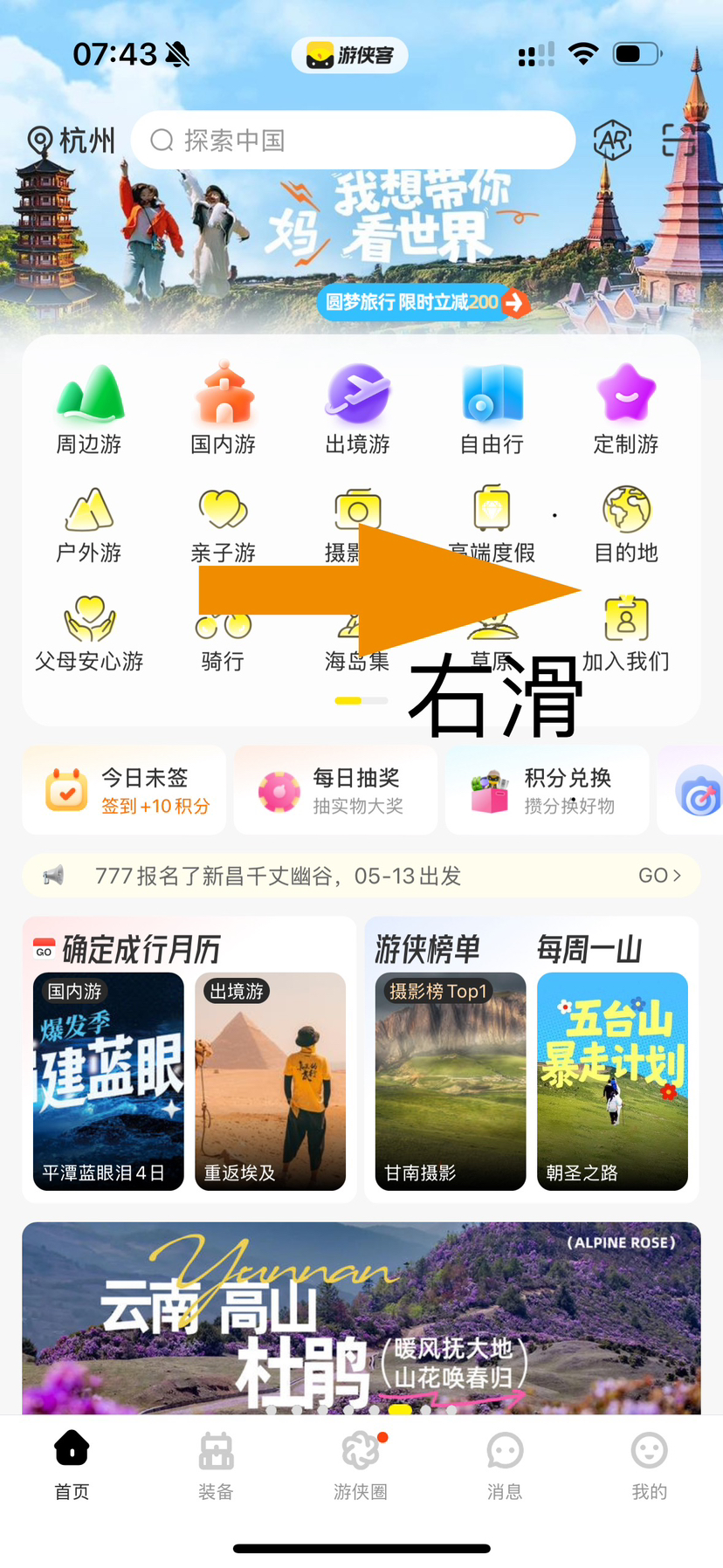Open the scan icon
The width and height of the screenshot is (723, 1568).
679,140
